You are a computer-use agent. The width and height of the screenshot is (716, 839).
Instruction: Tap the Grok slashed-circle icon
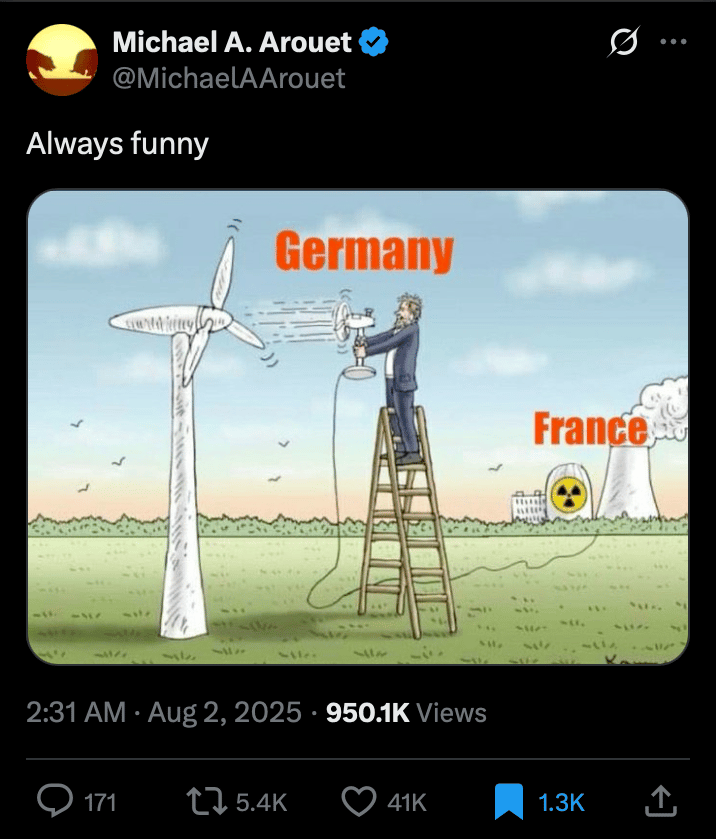[x=624, y=44]
